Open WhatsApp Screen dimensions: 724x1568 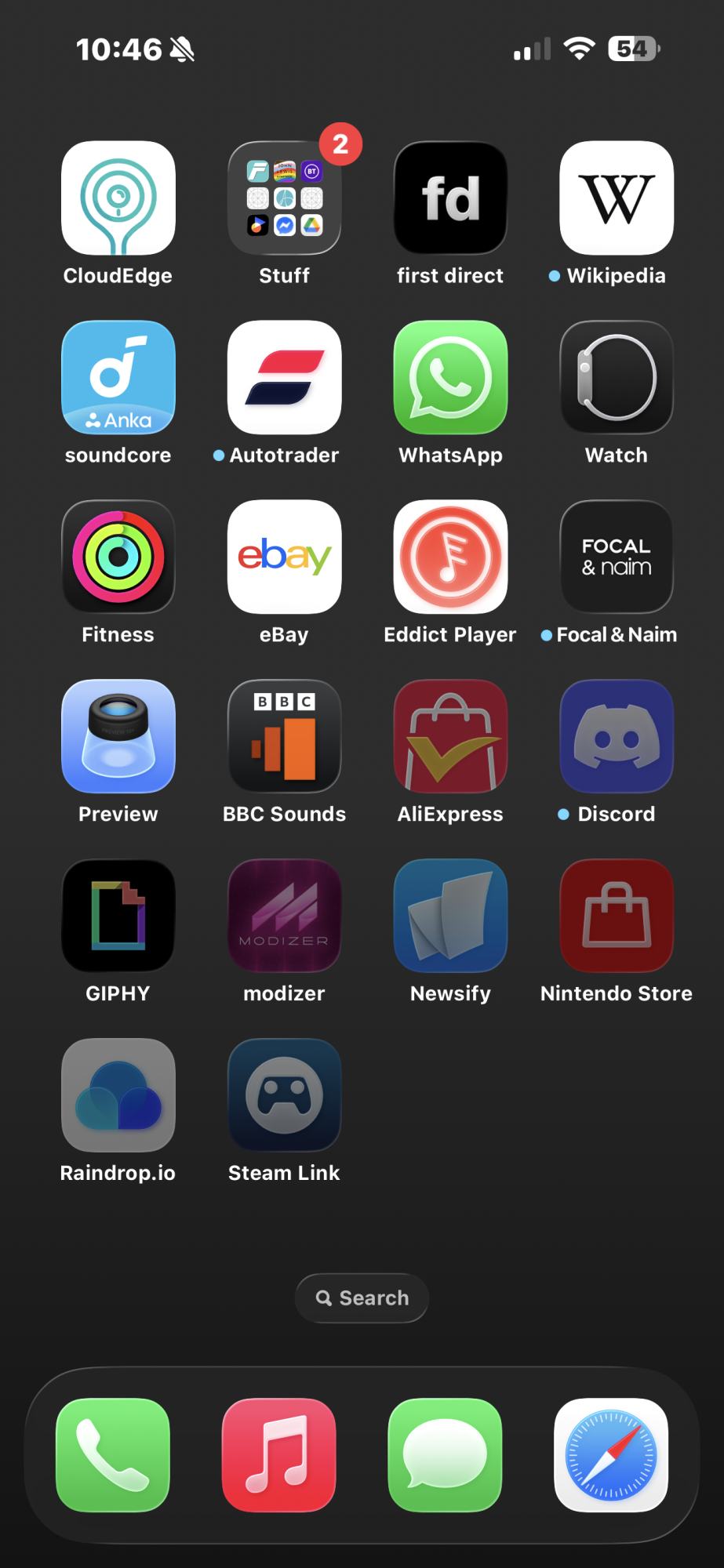point(450,378)
